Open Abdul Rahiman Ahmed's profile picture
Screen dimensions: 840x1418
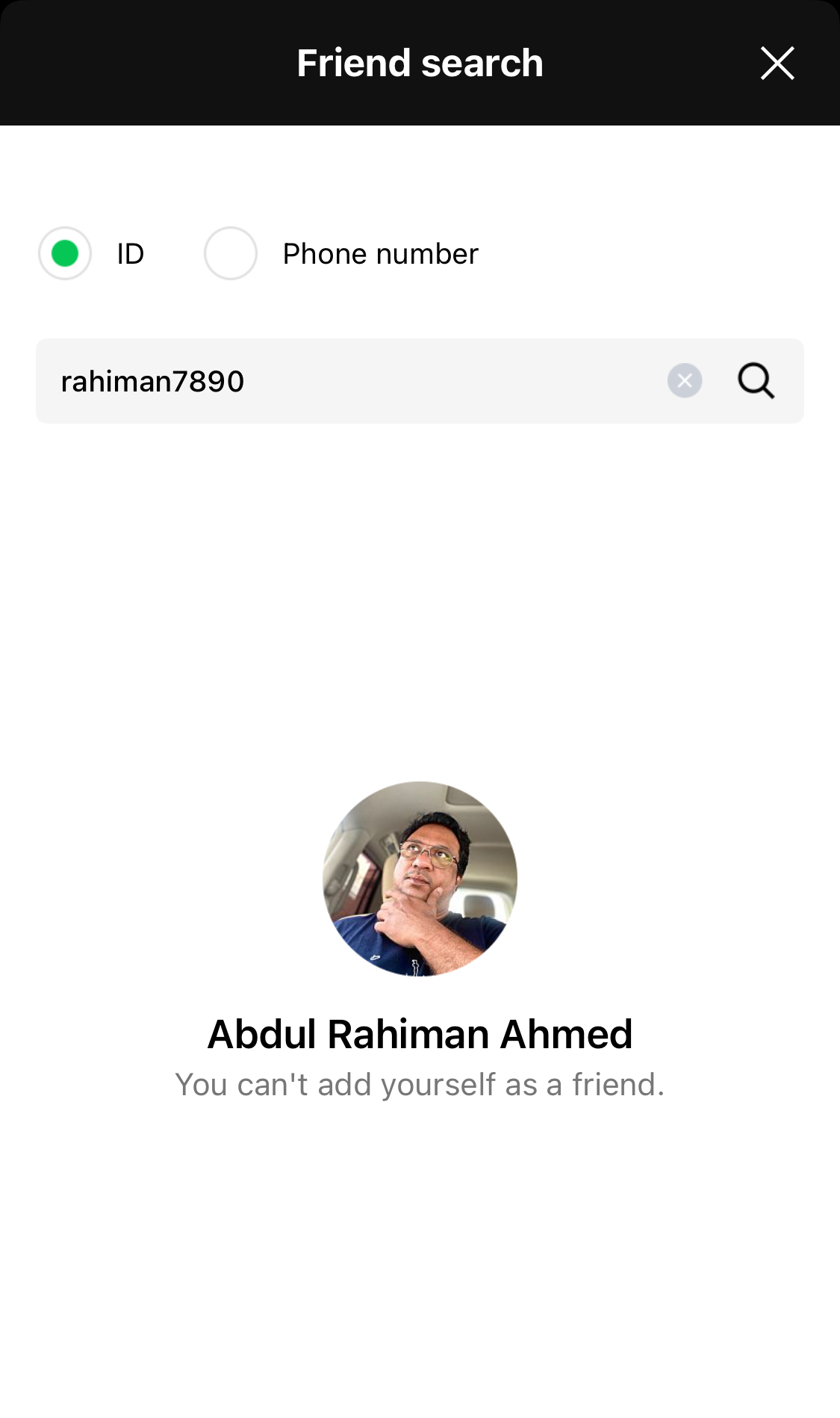pyautogui.click(x=420, y=879)
